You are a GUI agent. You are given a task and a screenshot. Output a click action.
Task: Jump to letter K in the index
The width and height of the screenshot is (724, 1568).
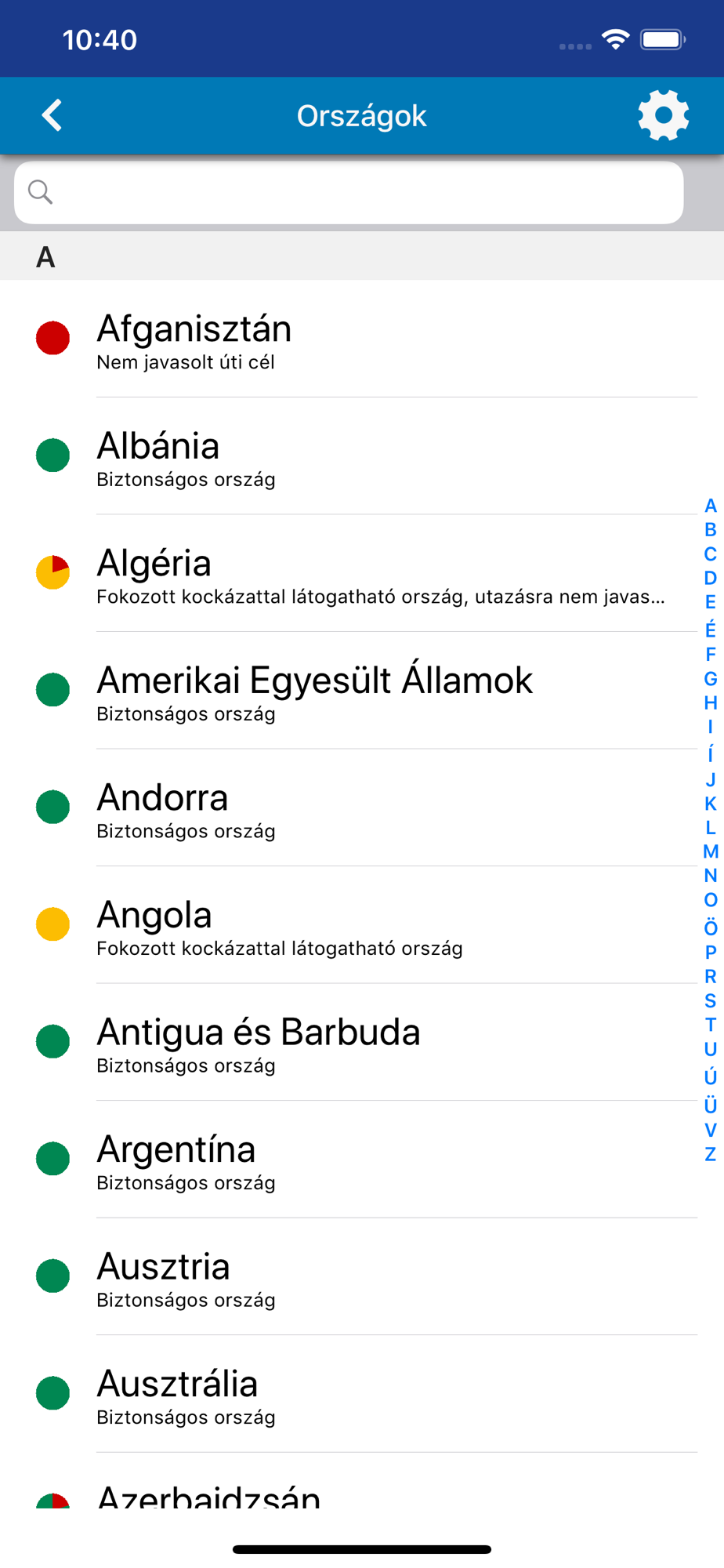point(710,804)
